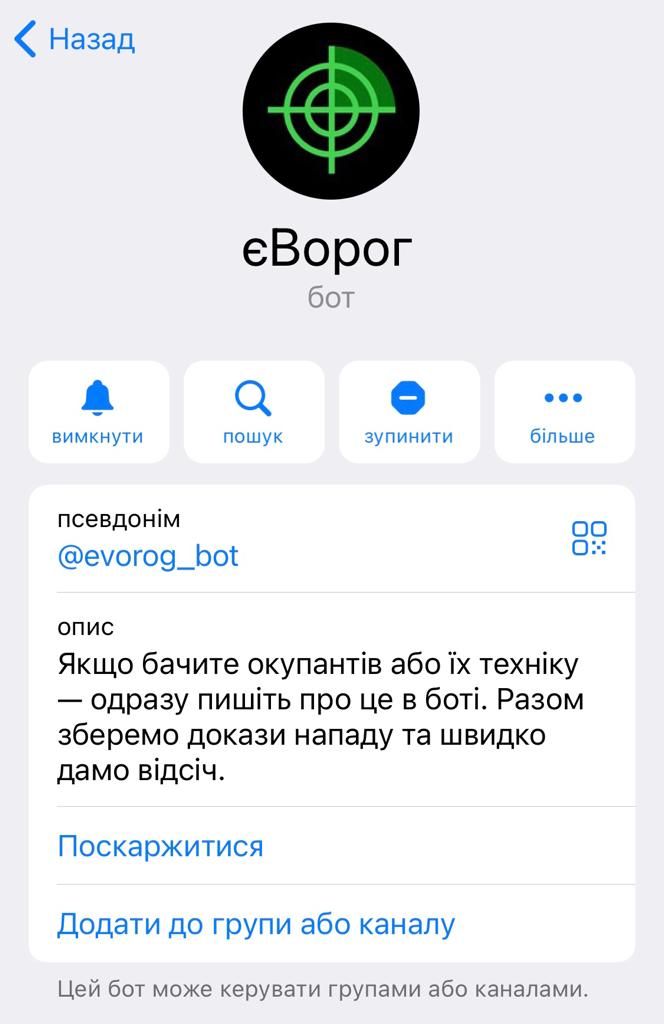Image resolution: width=664 pixels, height=1024 pixels.
Task: Go back using the Назад button
Action: 76,40
